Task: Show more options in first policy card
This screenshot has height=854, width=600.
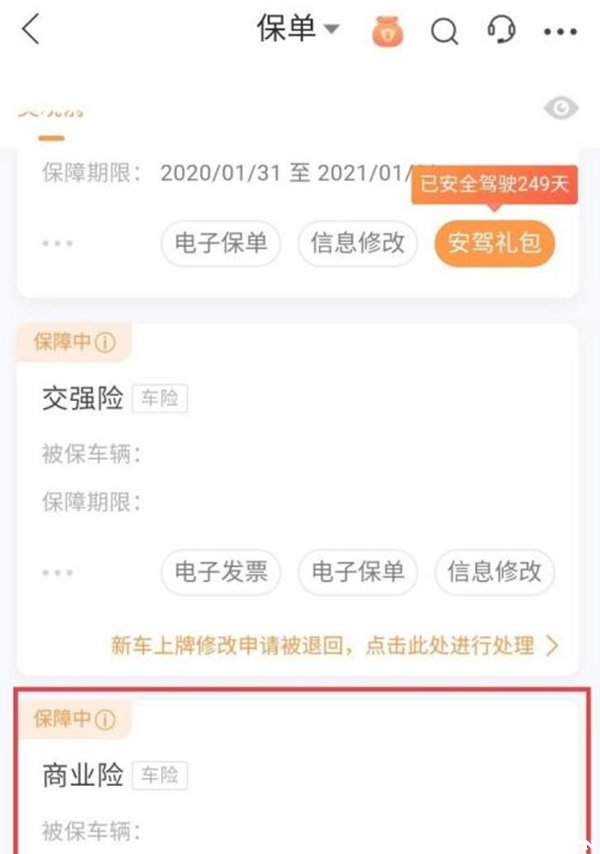Action: click(x=57, y=243)
